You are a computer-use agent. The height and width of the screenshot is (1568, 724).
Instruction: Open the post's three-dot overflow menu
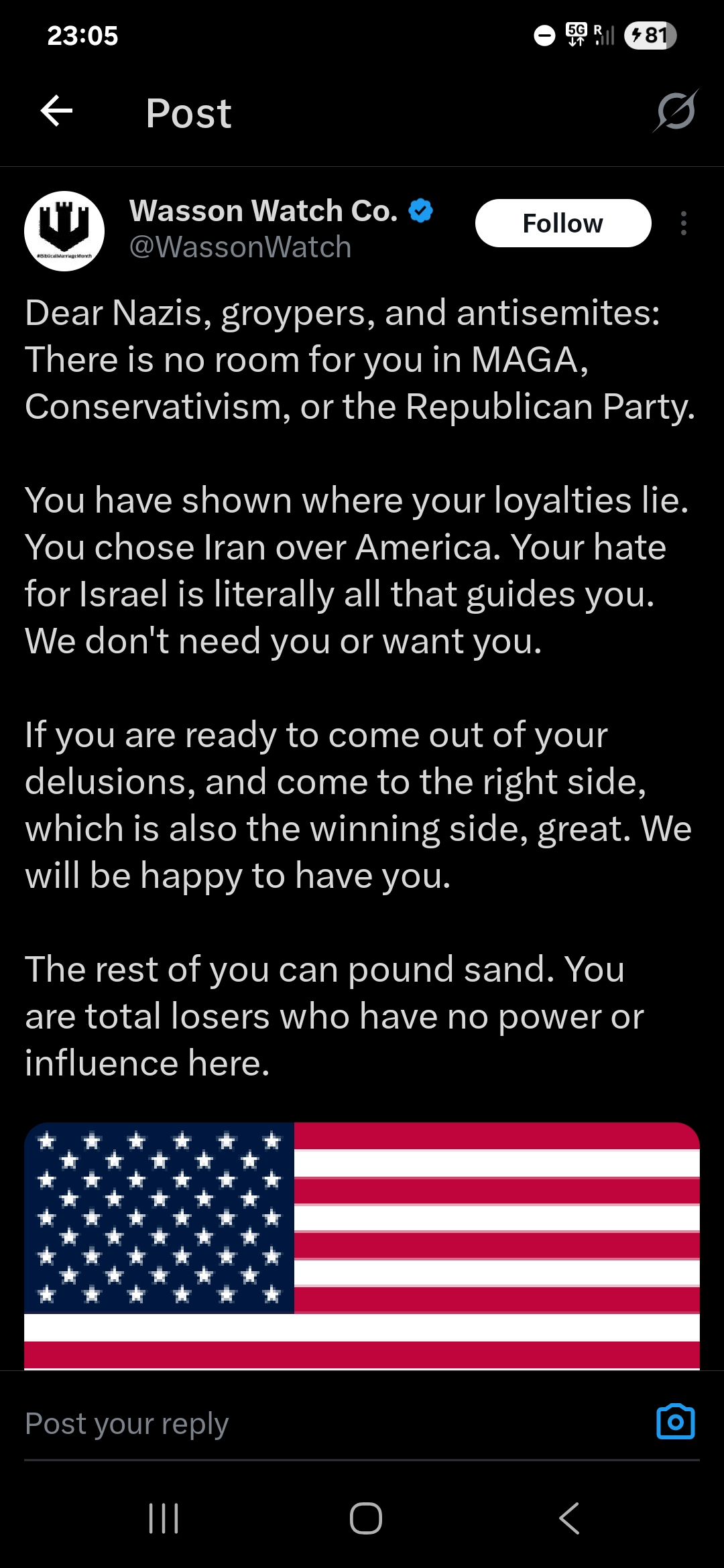tap(684, 223)
